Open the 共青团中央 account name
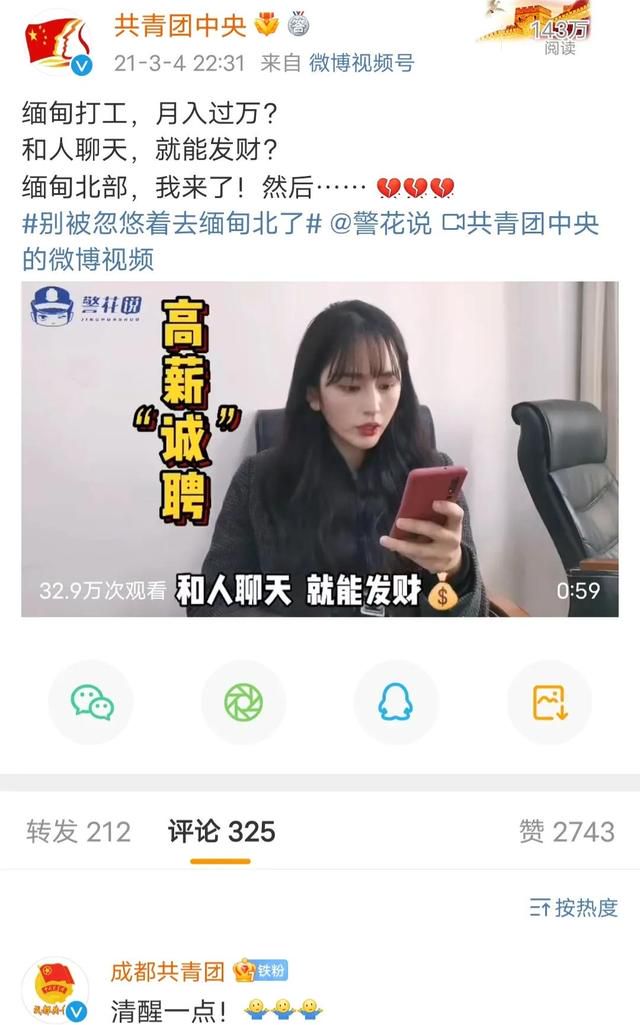Image resolution: width=640 pixels, height=1025 pixels. [x=180, y=27]
